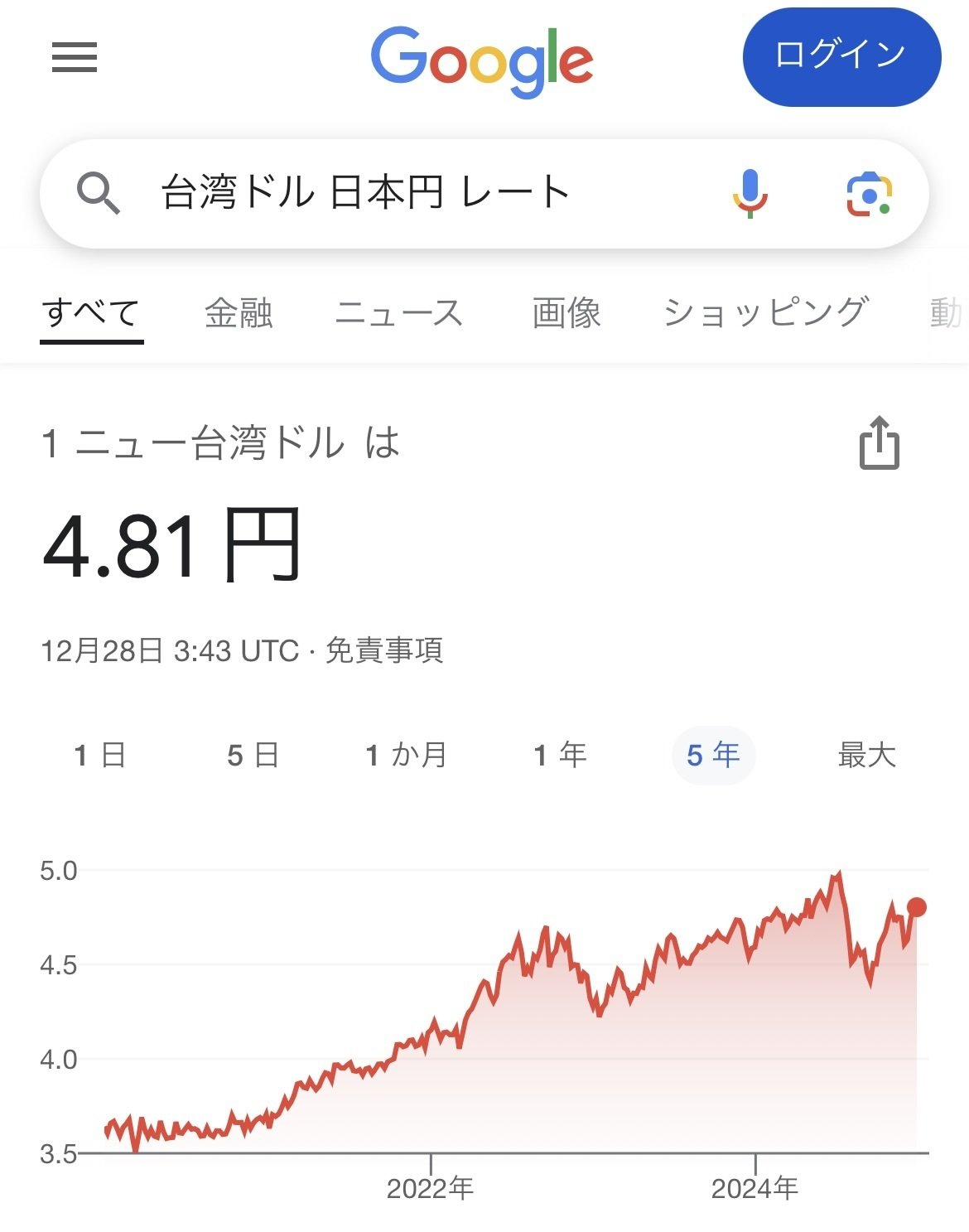Enable the 1か月 time range
Viewport: 969px width, 1232px height.
tap(406, 755)
